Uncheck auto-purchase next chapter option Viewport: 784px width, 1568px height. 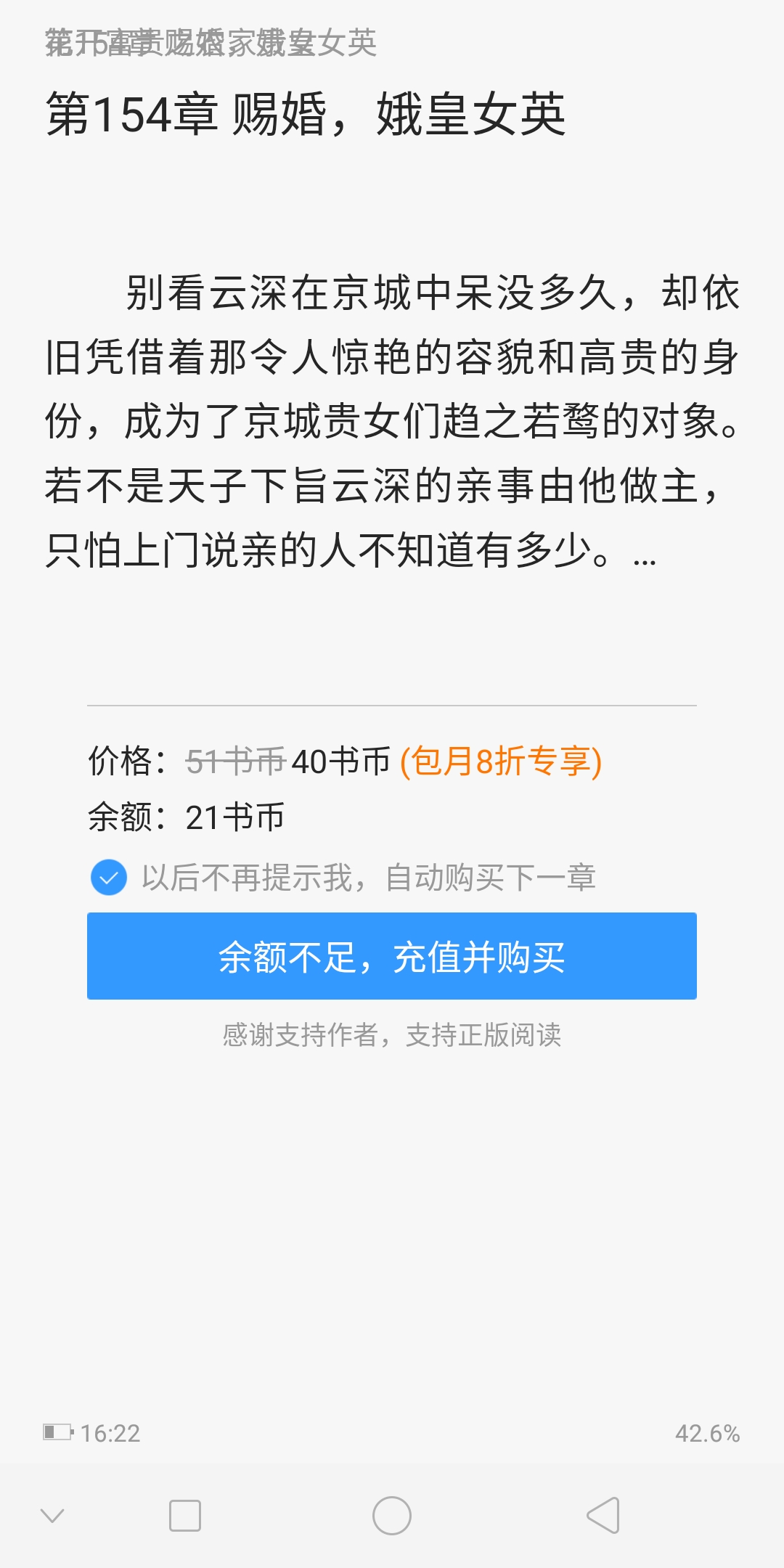109,878
